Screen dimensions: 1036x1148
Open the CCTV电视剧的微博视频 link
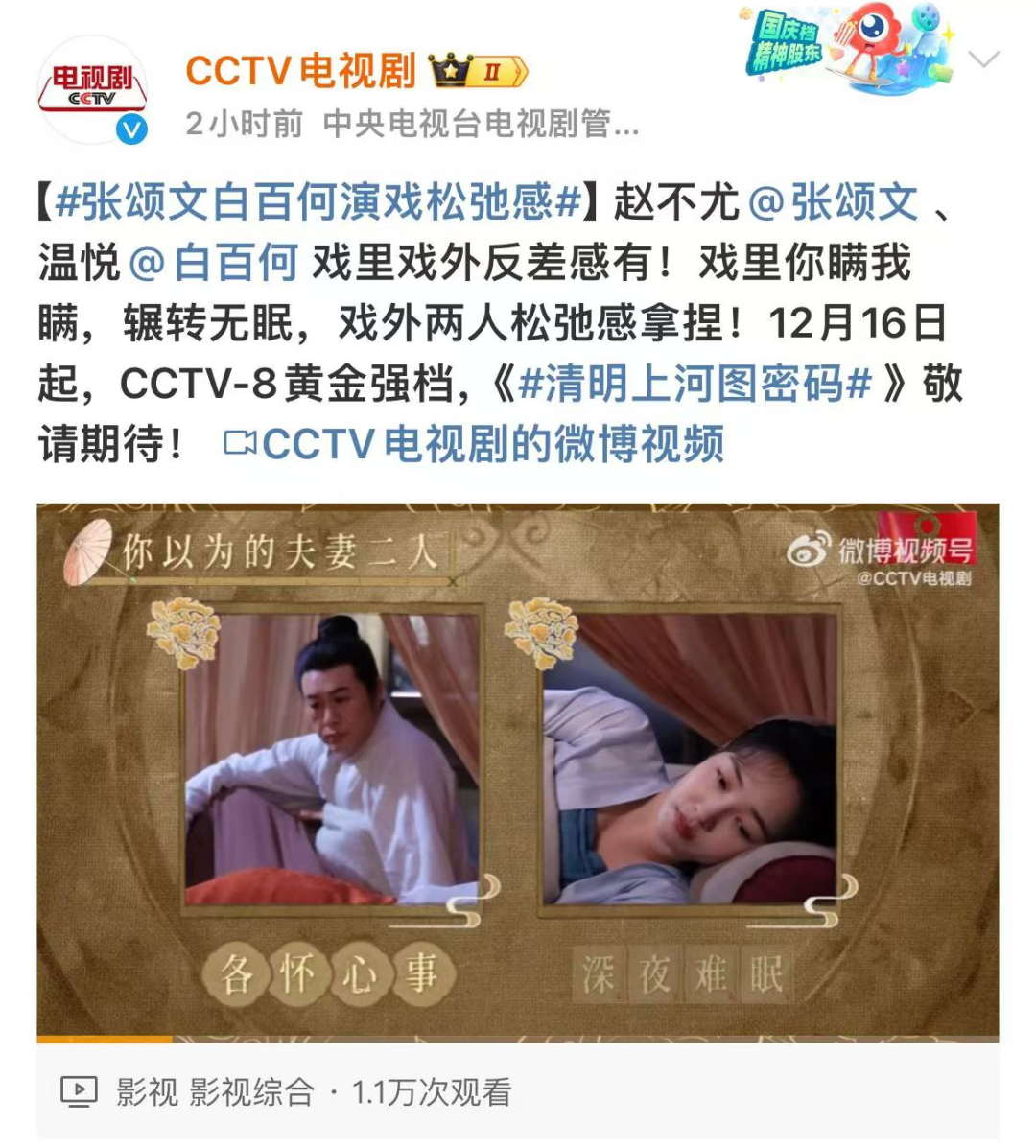tap(475, 444)
